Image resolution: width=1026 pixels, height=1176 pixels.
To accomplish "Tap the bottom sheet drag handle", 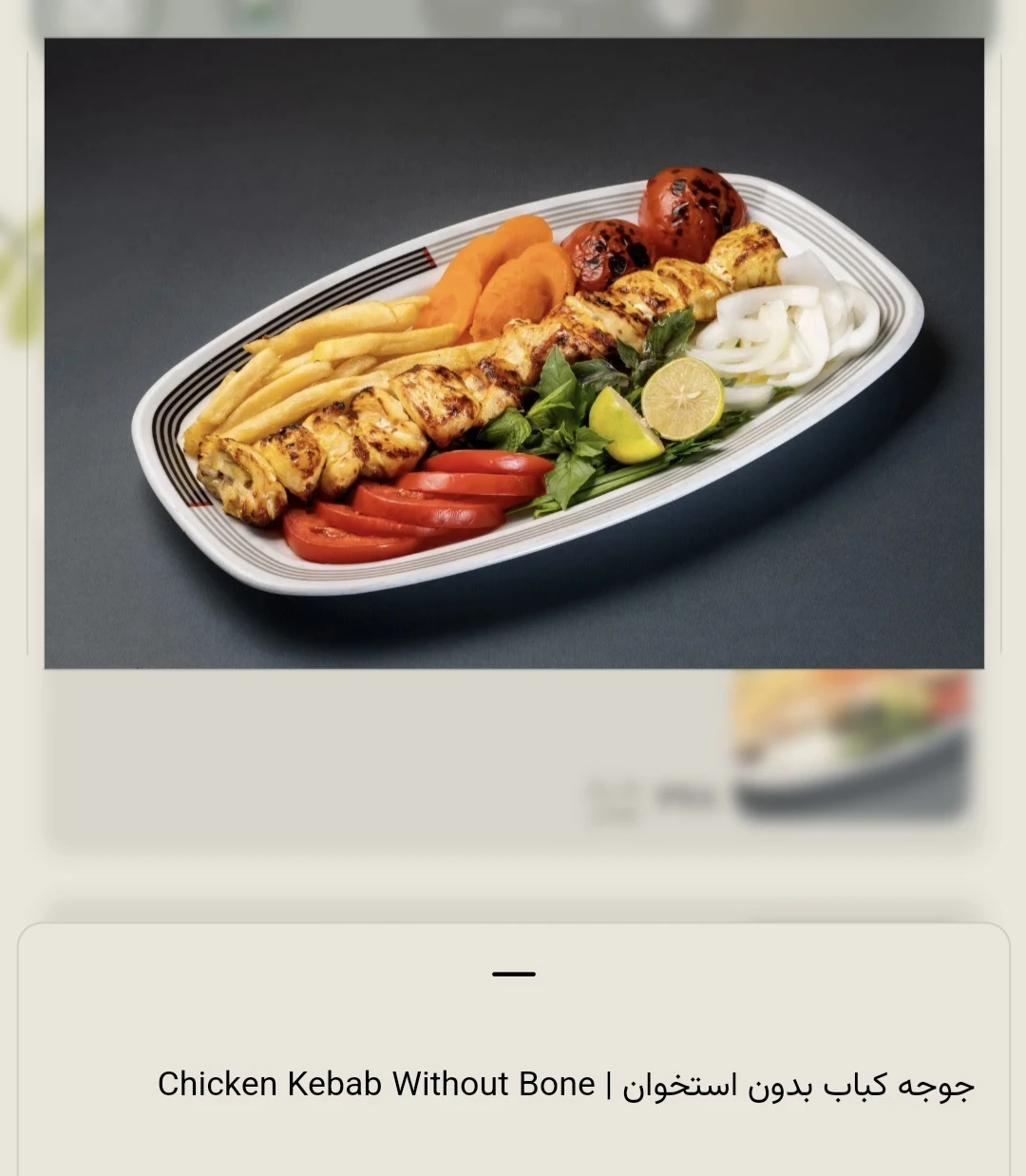I will click(x=514, y=974).
